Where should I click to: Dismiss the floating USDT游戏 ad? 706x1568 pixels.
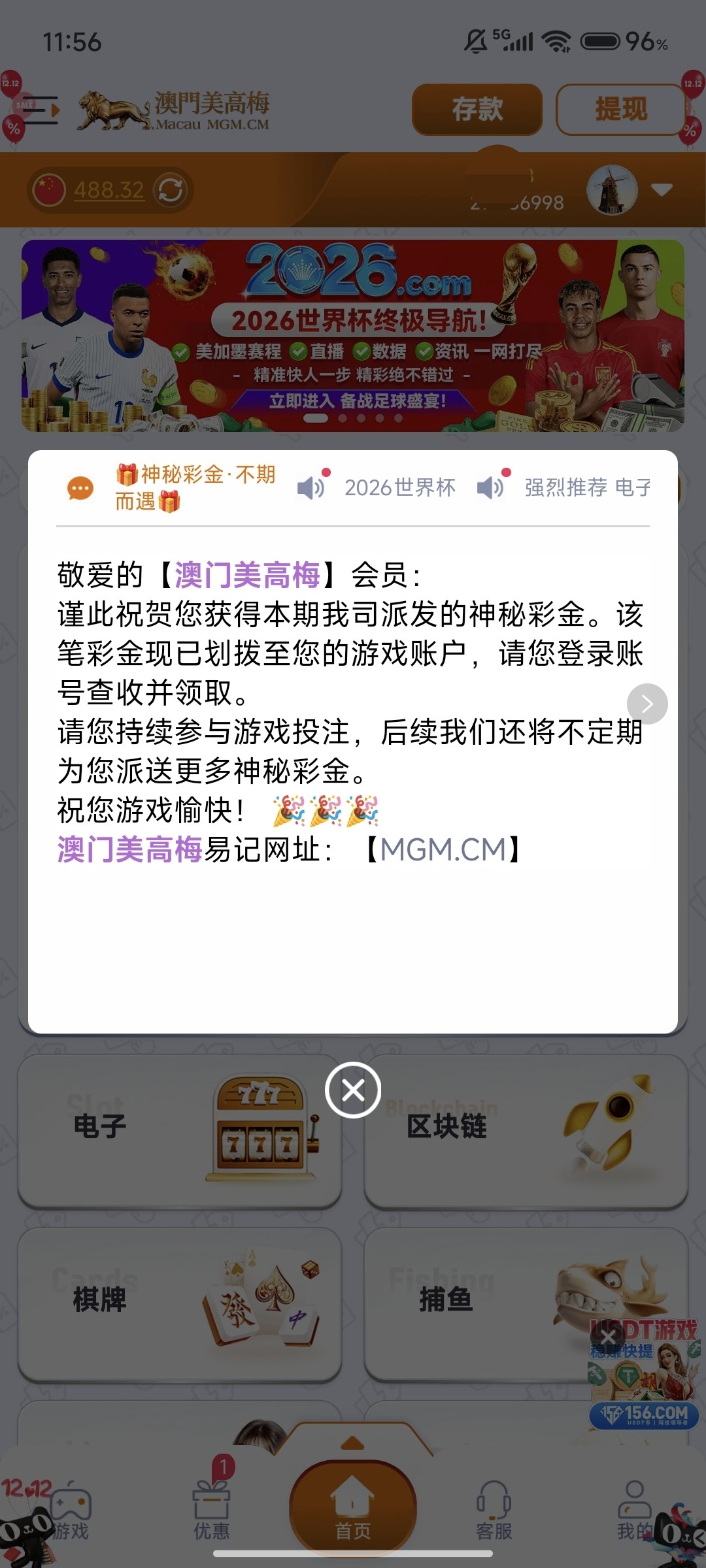click(608, 1337)
